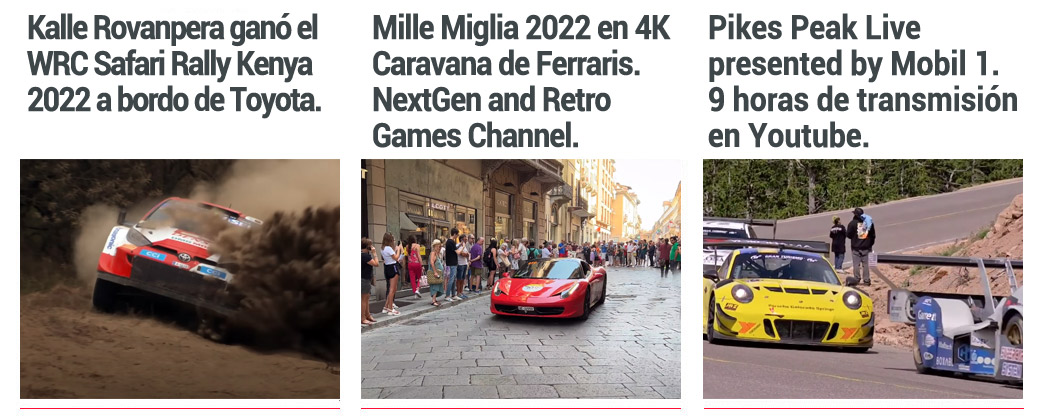Open the Kalle Rovanpera Safari Rally article
This screenshot has width=1042, height=417.
[173, 63]
